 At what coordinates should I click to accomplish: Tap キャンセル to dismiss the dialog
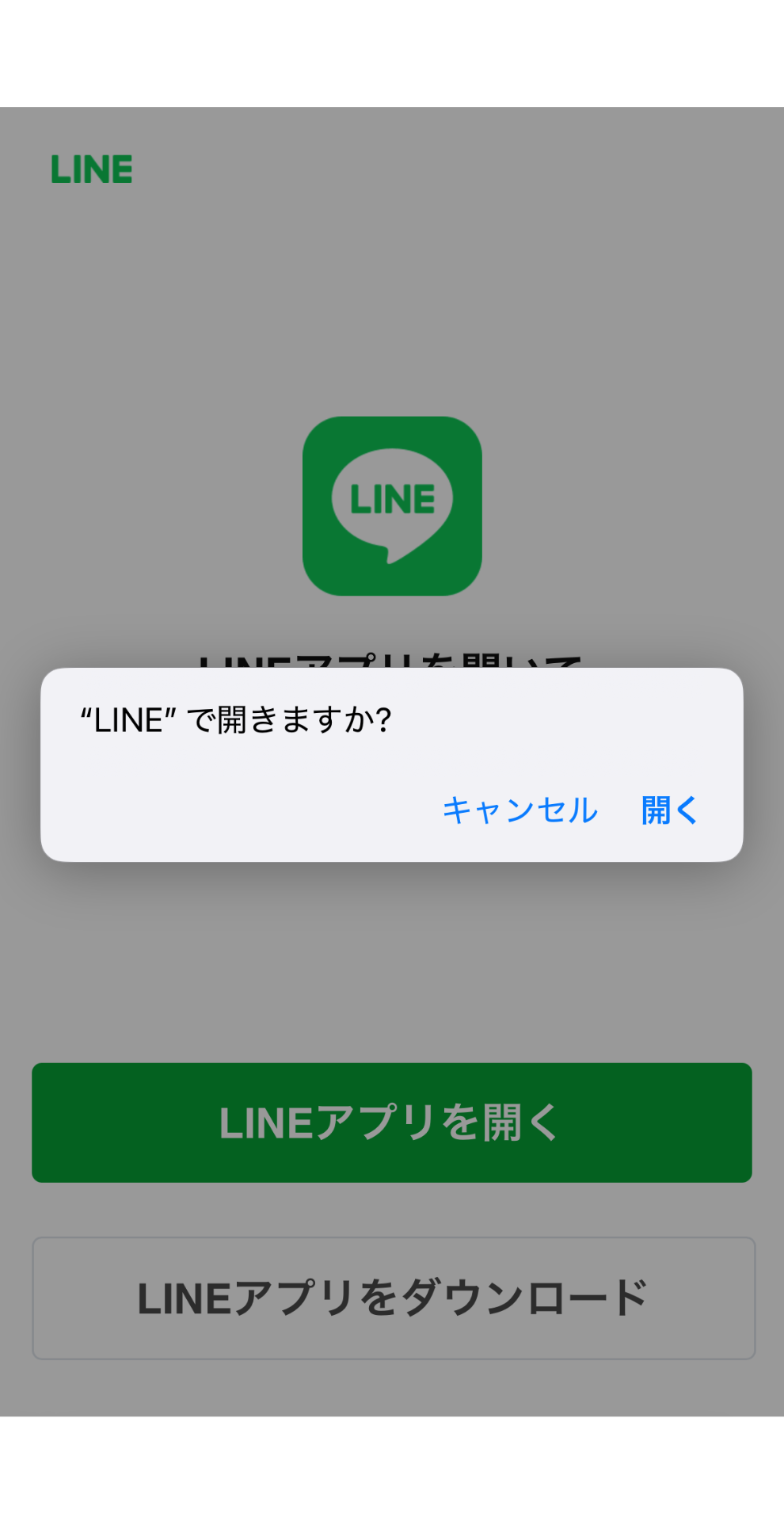(519, 810)
